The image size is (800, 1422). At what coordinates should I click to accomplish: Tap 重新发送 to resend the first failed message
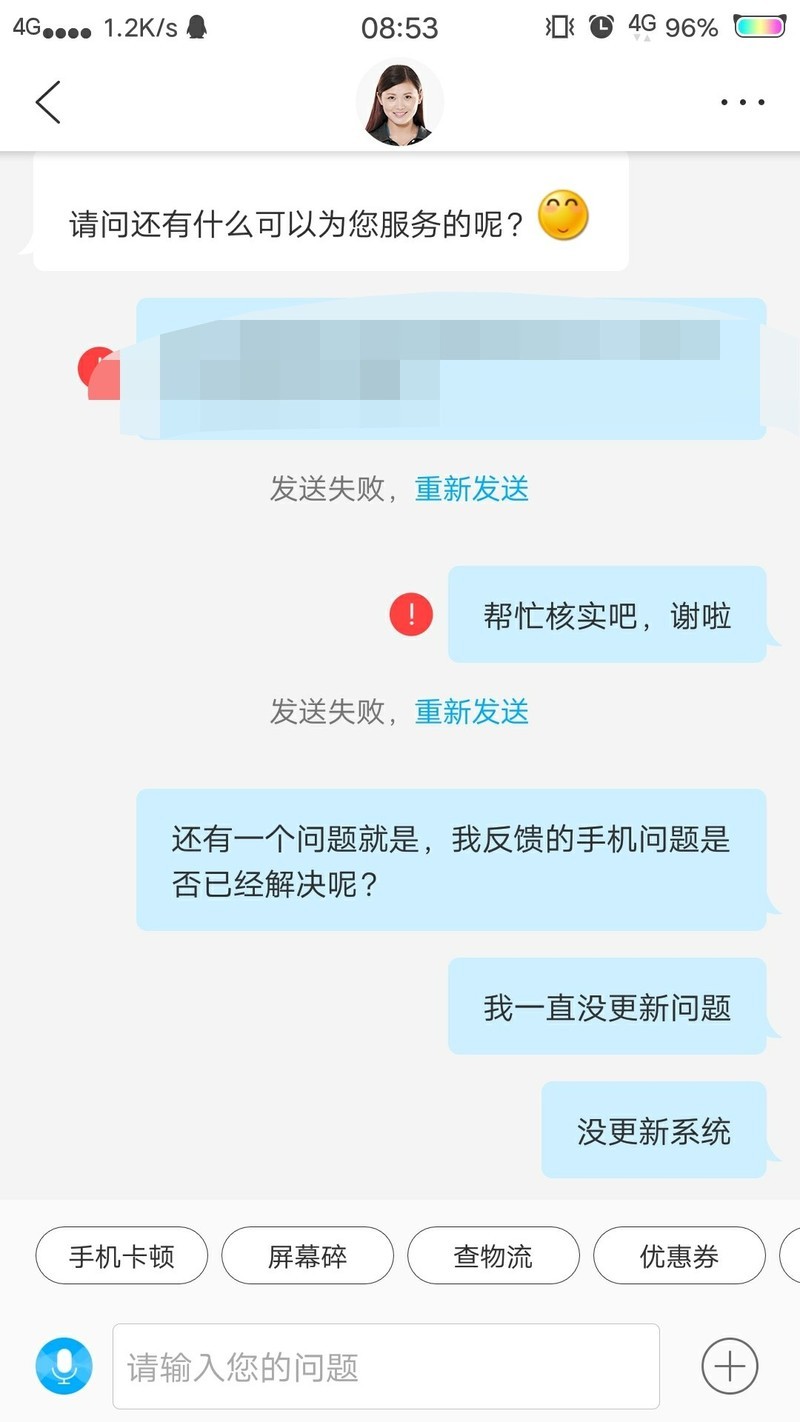click(x=471, y=489)
